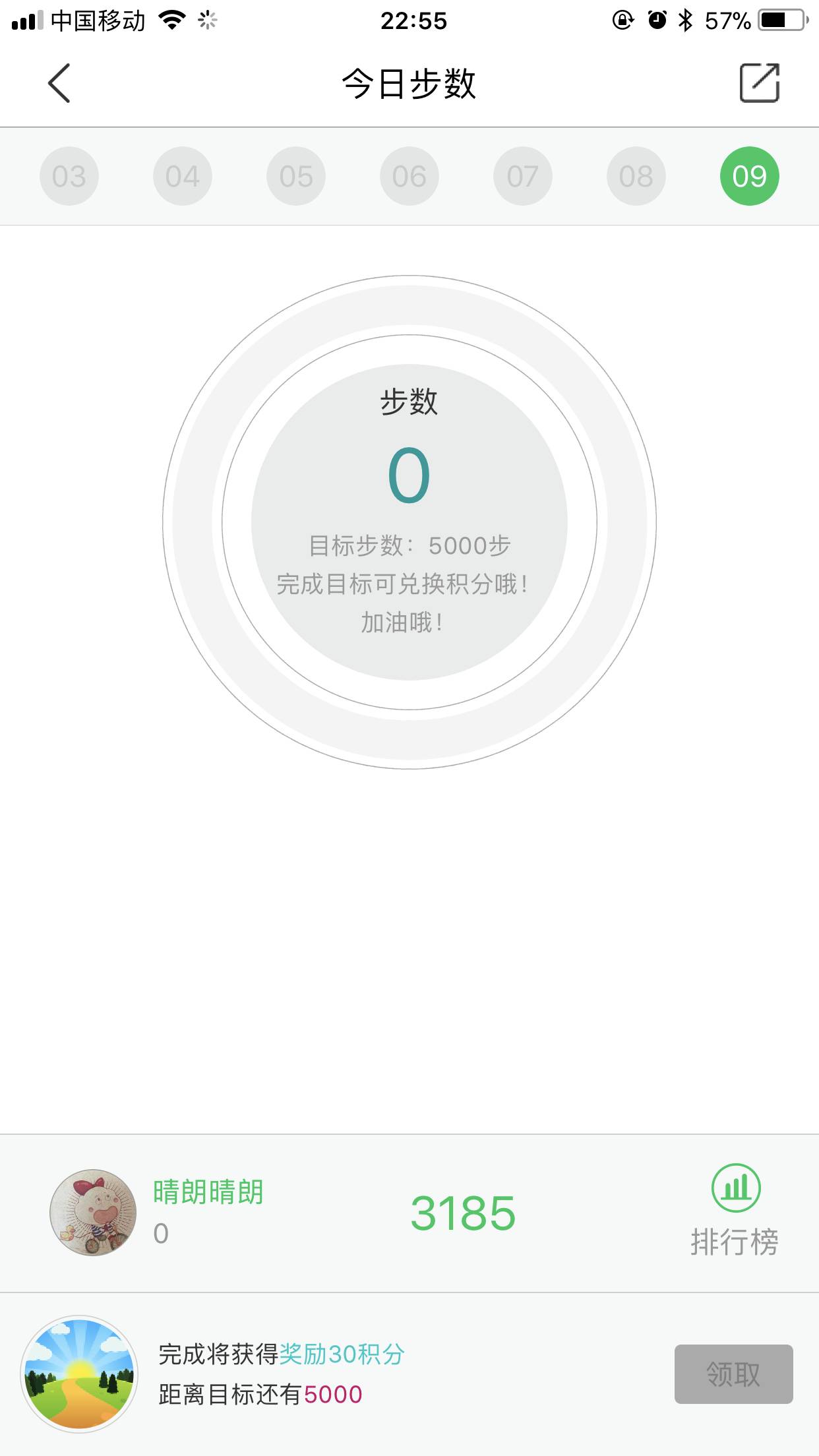Tap the 领取 reward button
Screen dimensions: 819x1456
(x=733, y=1374)
